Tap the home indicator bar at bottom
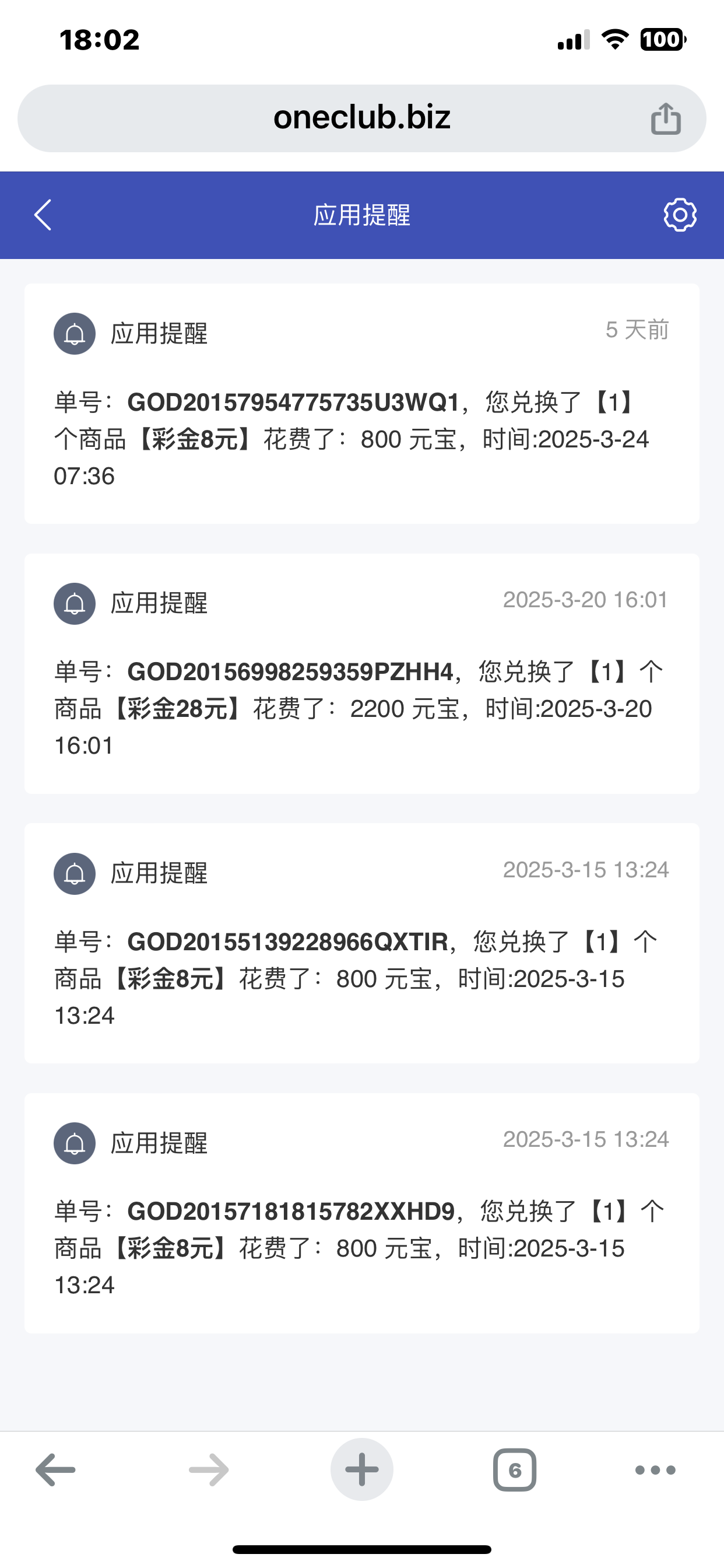Viewport: 724px width, 1568px height. 361,1550
